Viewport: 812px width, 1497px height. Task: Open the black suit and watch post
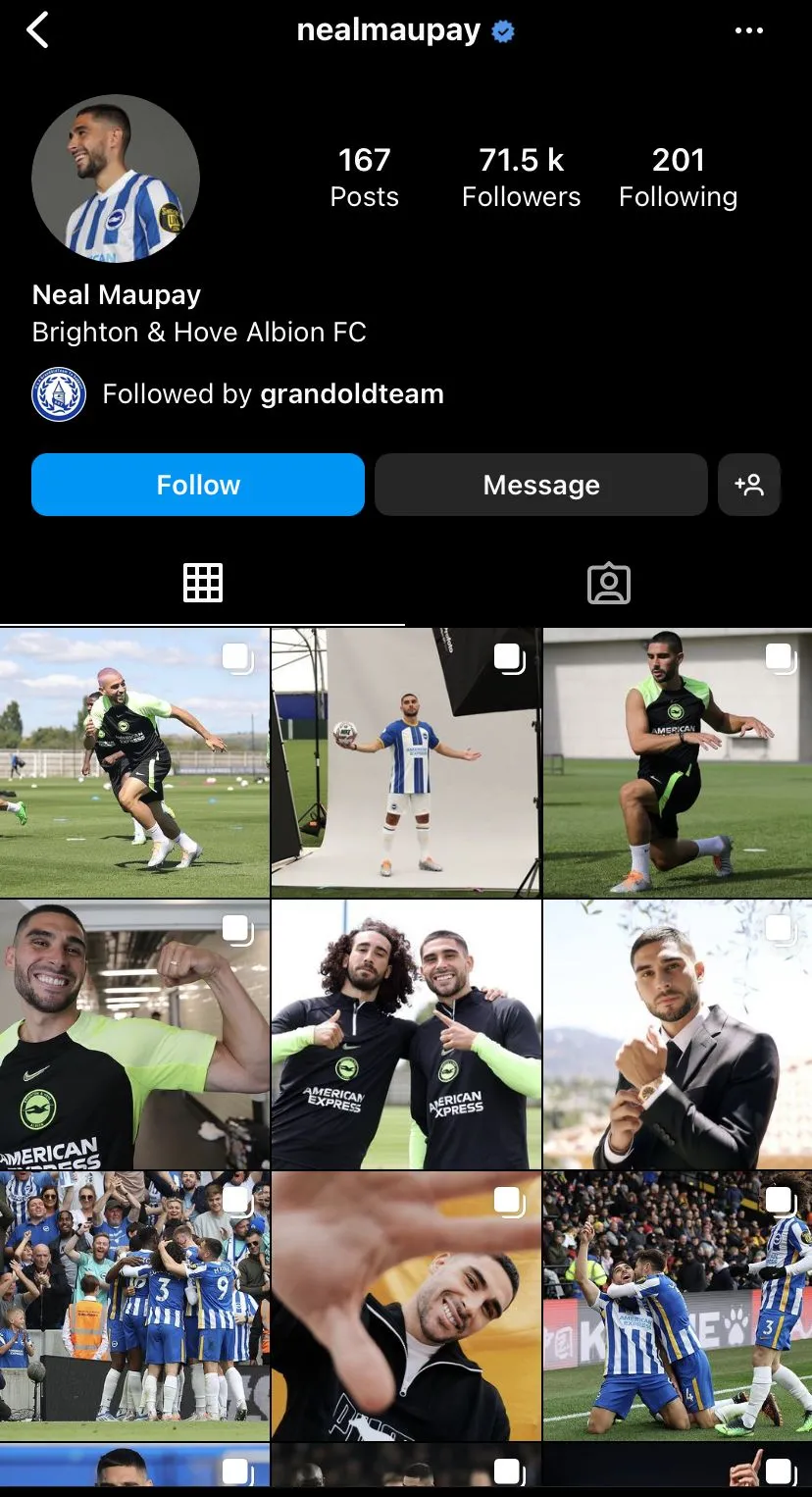(x=678, y=1035)
